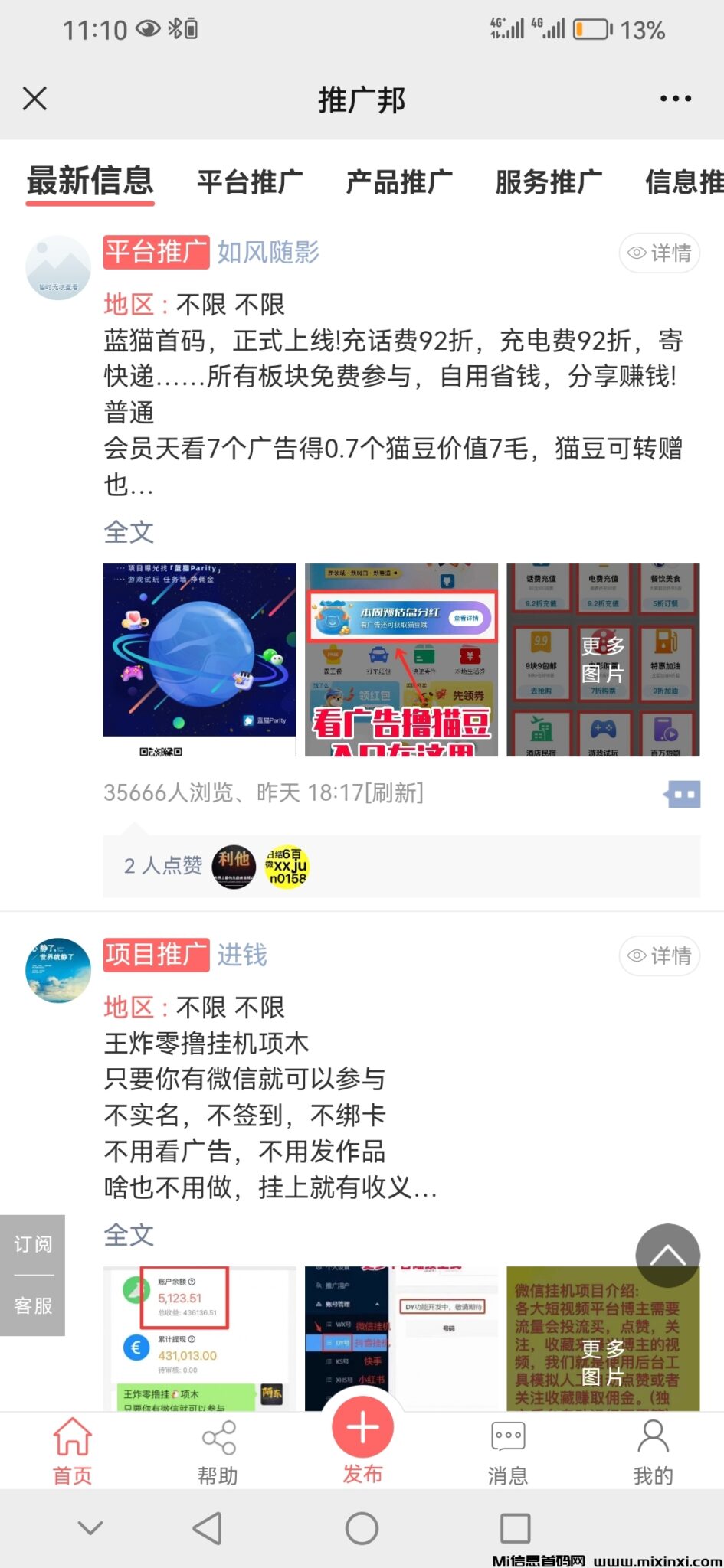This screenshot has width=724, height=1568.
Task: Select the Home (首页) icon
Action: point(72,1439)
